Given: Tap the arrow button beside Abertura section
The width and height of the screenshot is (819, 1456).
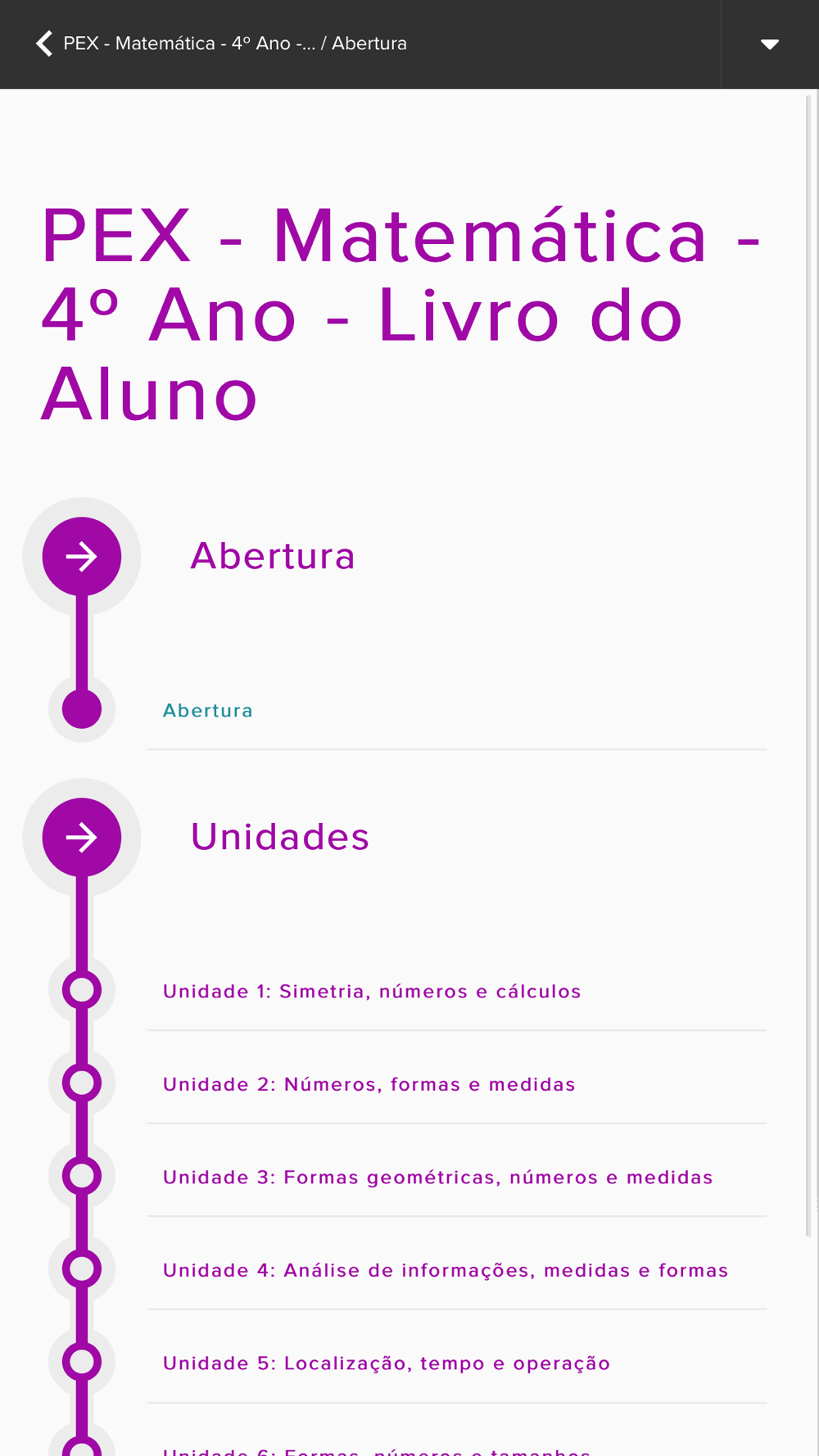Looking at the screenshot, I should point(82,557).
